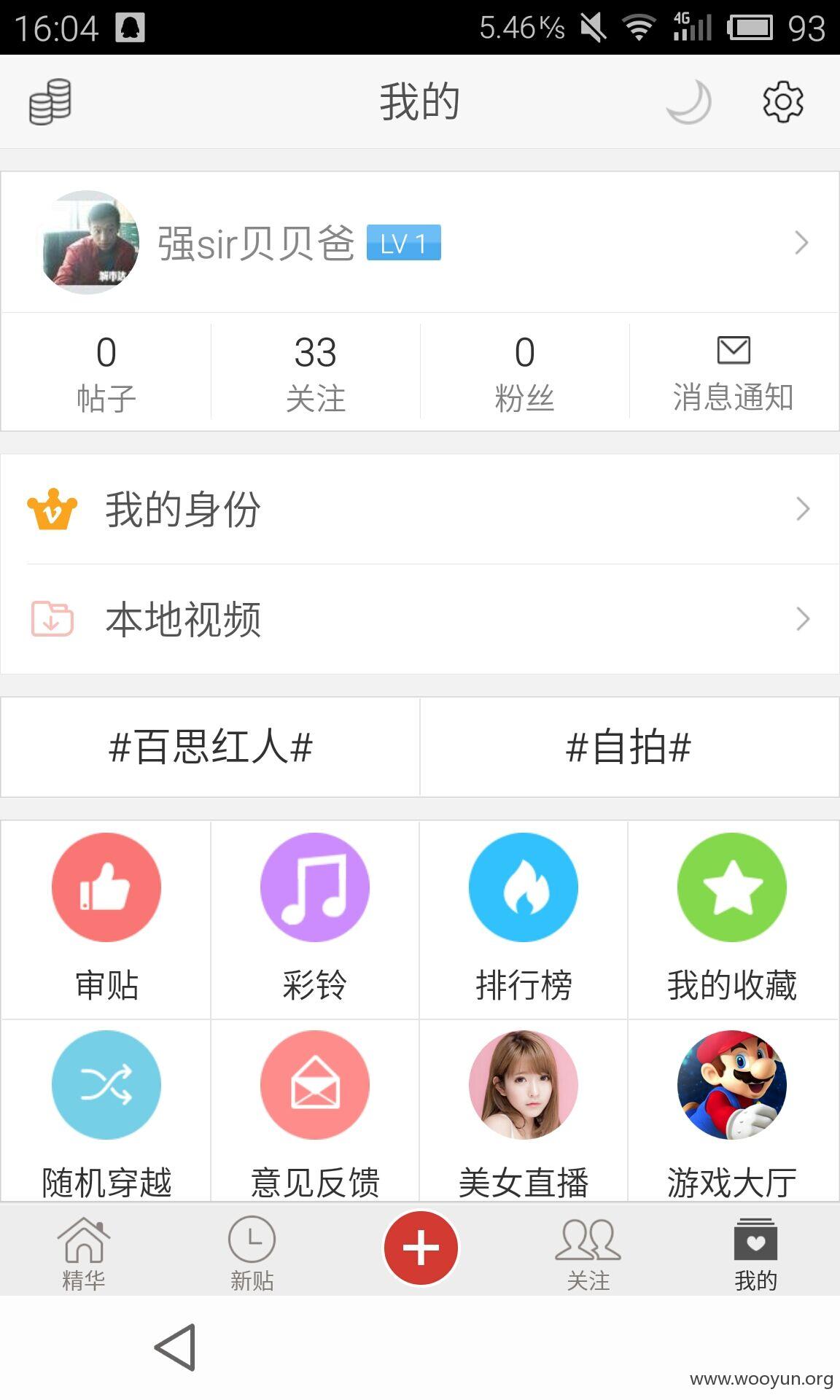Go back with the system back button
840x1400 pixels.
176,1347
